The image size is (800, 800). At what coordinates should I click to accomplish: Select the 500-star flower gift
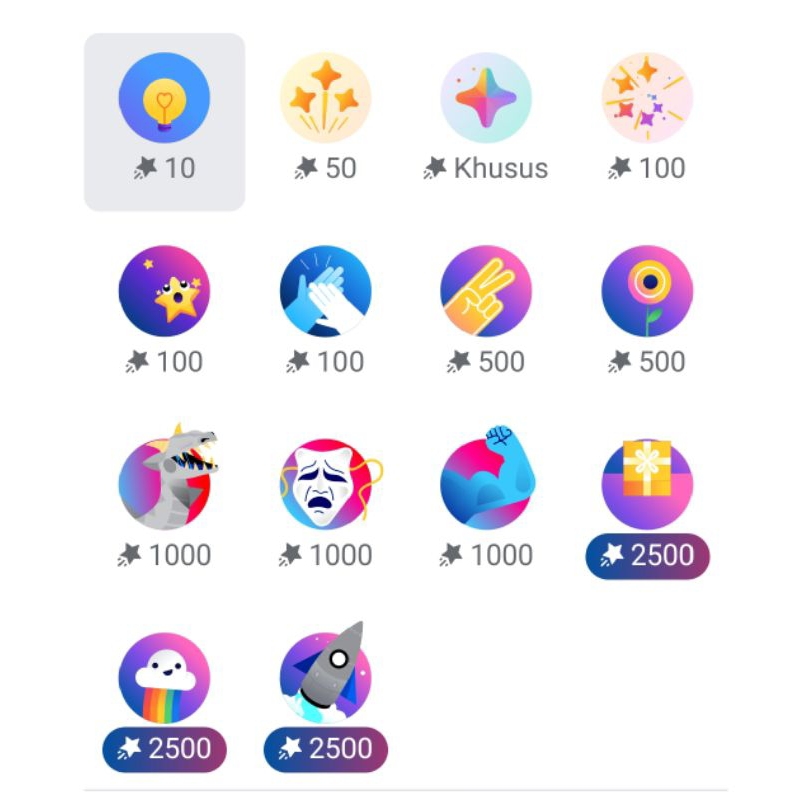pyautogui.click(x=647, y=291)
